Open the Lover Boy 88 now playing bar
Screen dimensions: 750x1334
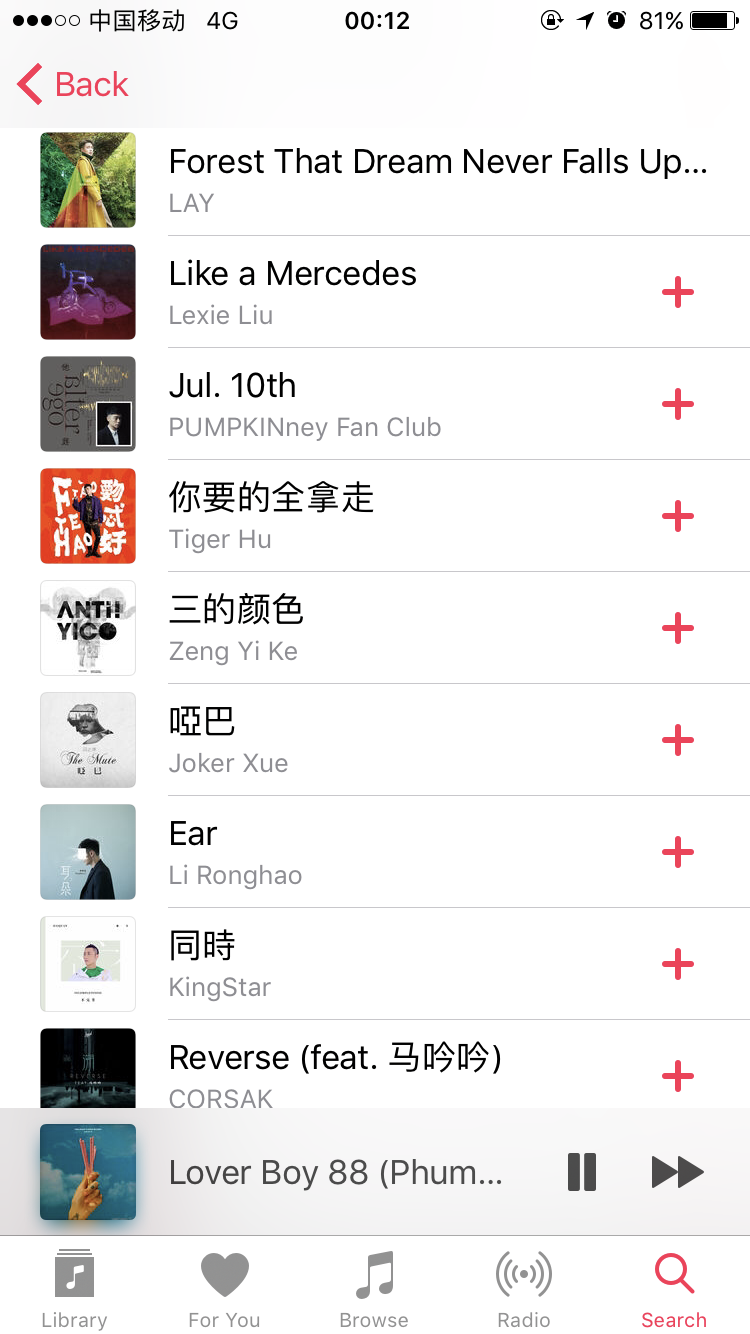point(335,1172)
